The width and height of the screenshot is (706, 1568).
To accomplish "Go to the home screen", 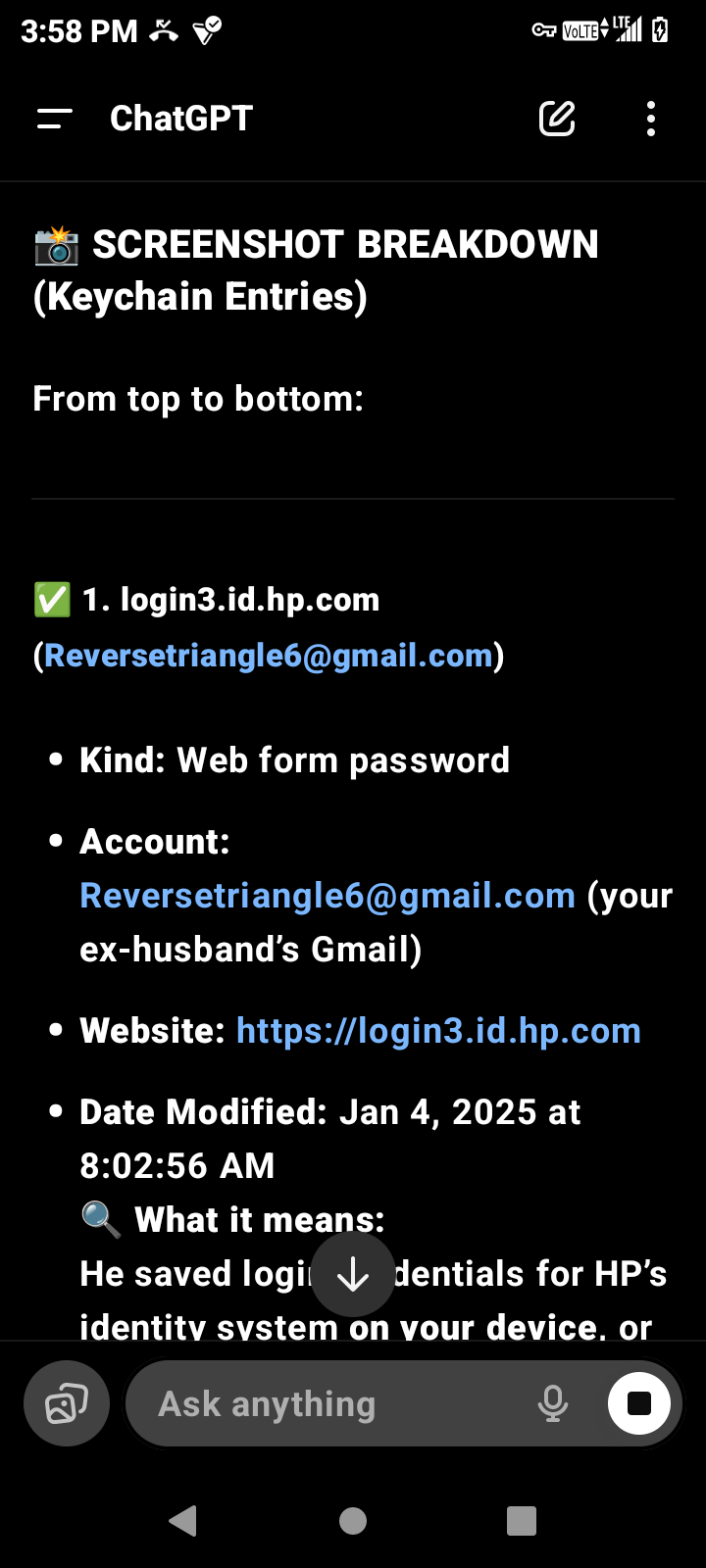I will tap(353, 1520).
